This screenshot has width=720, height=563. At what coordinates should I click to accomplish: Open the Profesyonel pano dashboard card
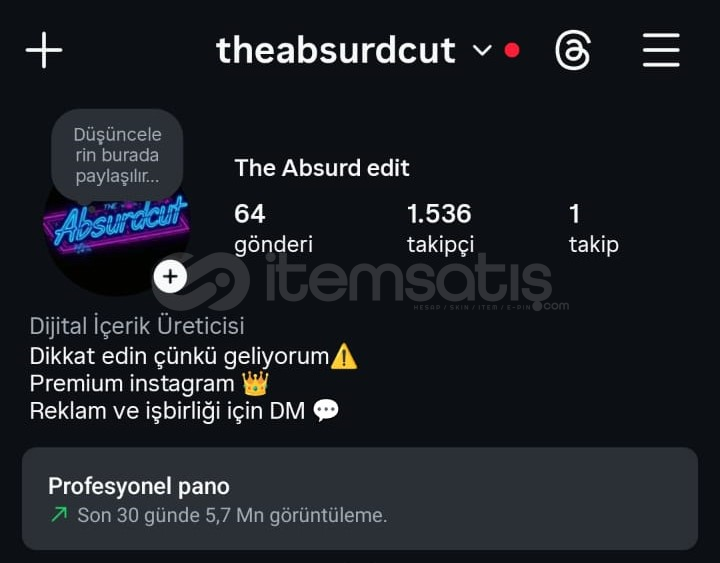point(360,499)
